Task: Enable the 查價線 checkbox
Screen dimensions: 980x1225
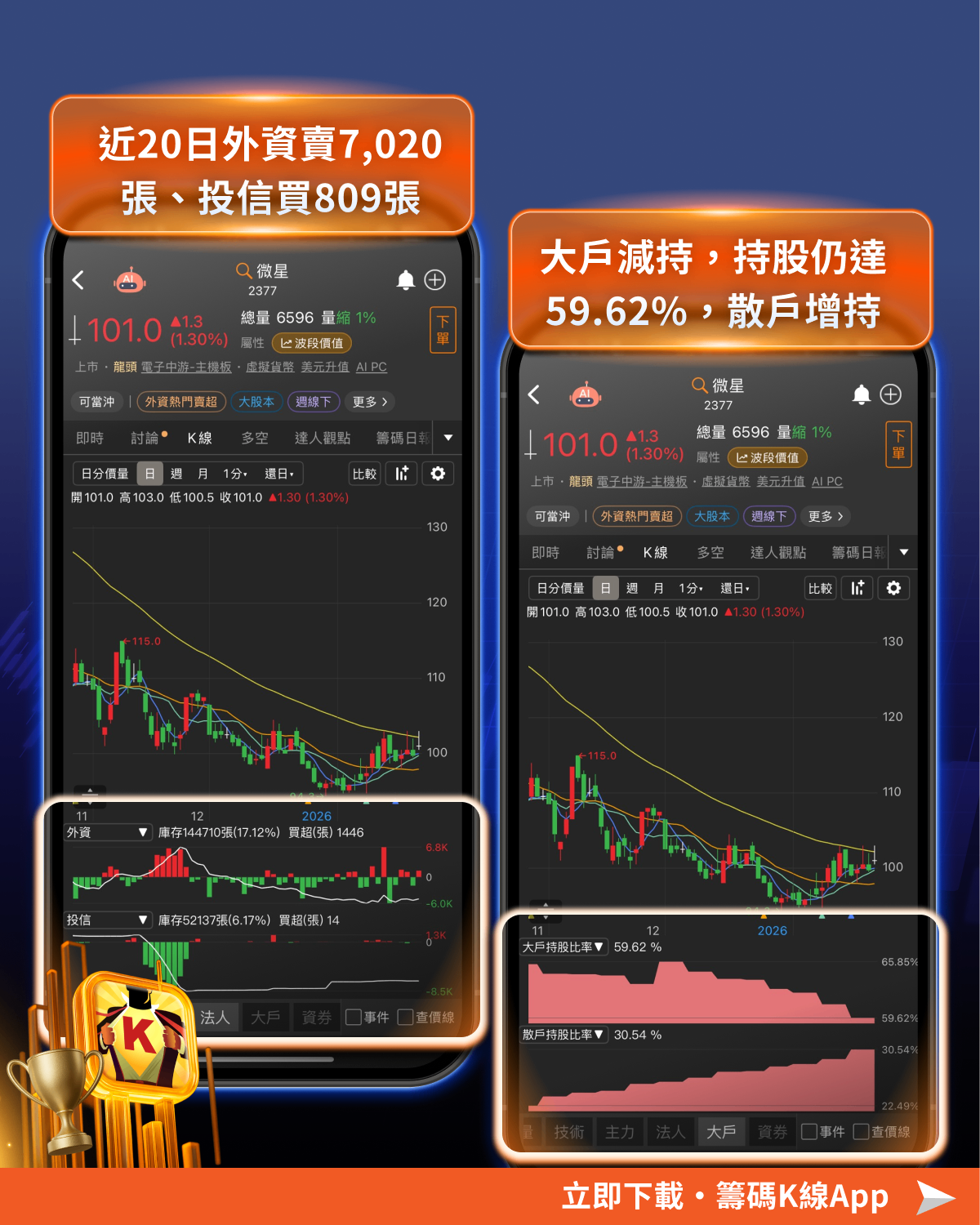Action: [406, 1017]
